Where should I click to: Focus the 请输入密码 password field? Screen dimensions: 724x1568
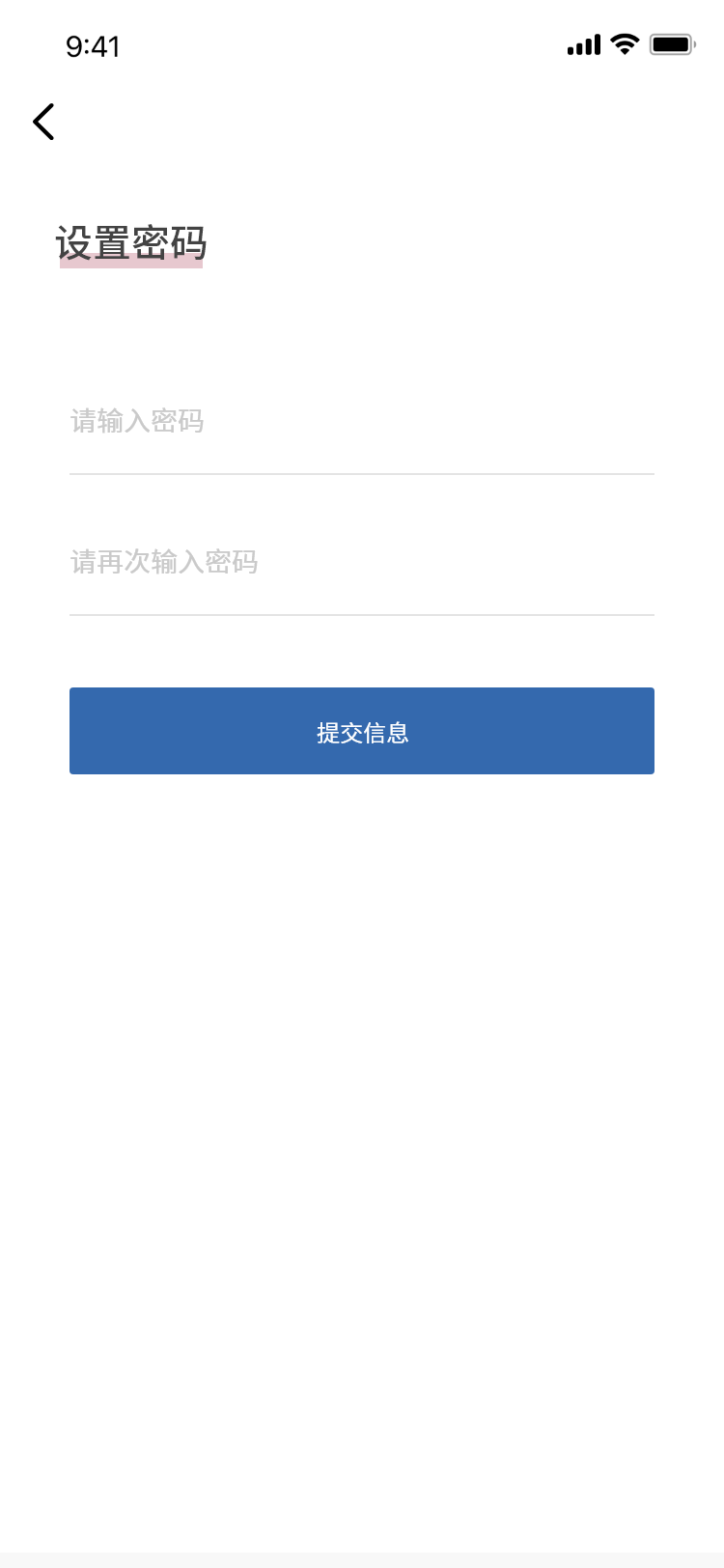point(361,422)
